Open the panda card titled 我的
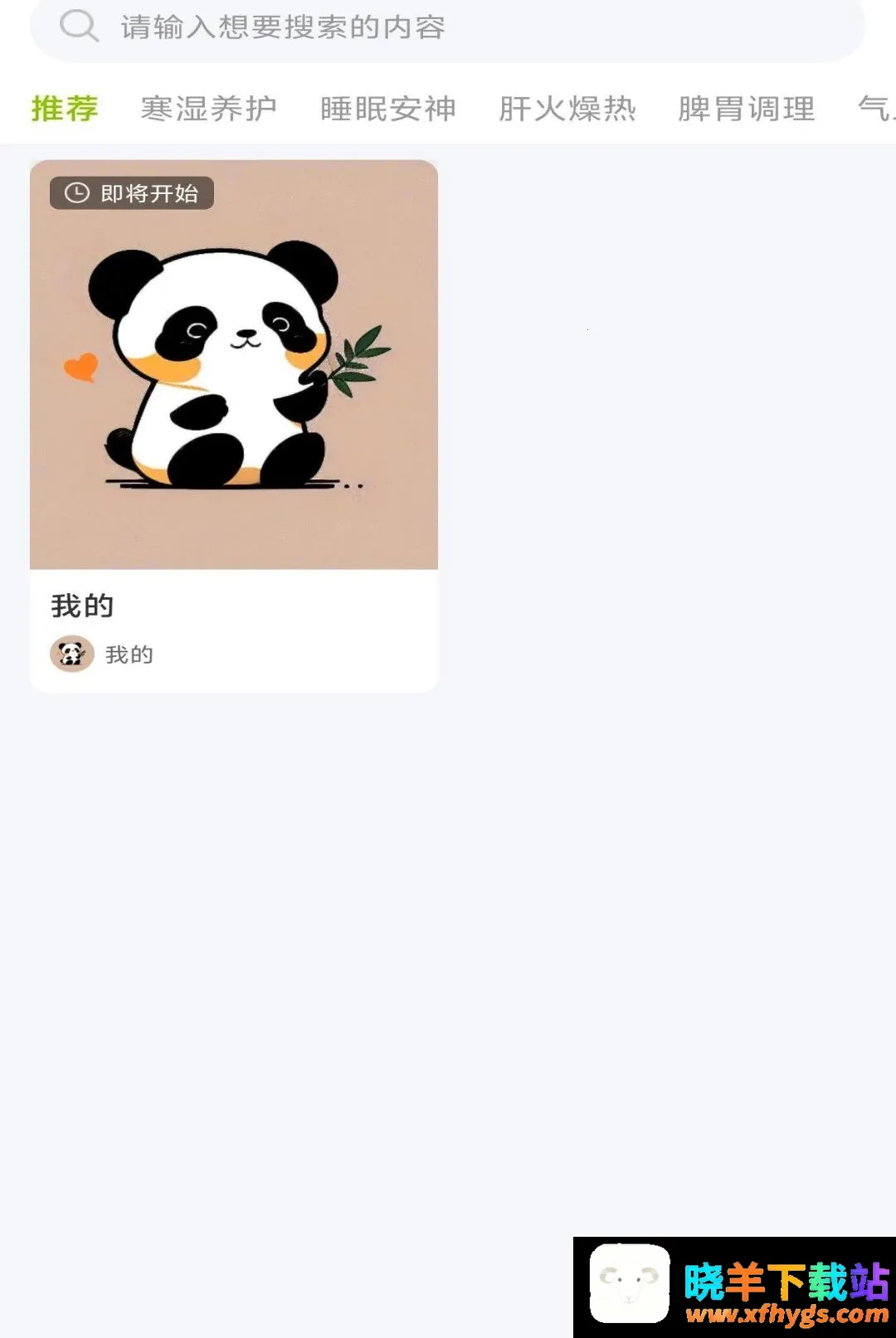The width and height of the screenshot is (896, 1338). (x=234, y=426)
